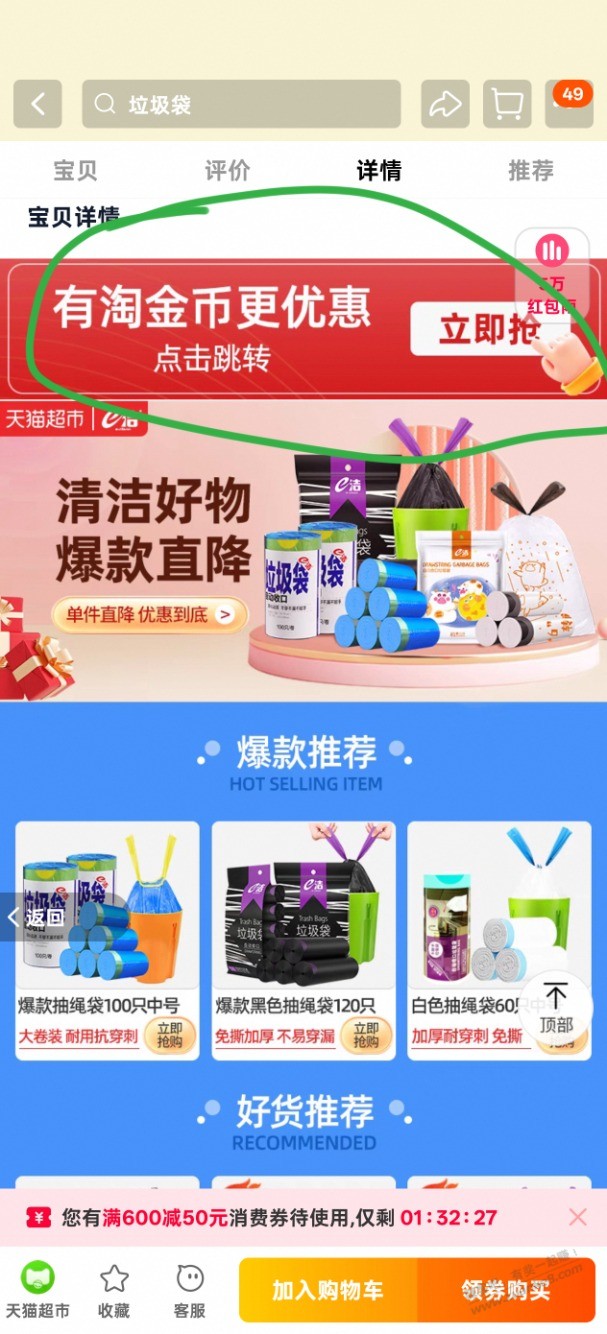607x1334 pixels.
Task: Open 爆款黑色抽绳袋120只 product card
Action: 303,940
